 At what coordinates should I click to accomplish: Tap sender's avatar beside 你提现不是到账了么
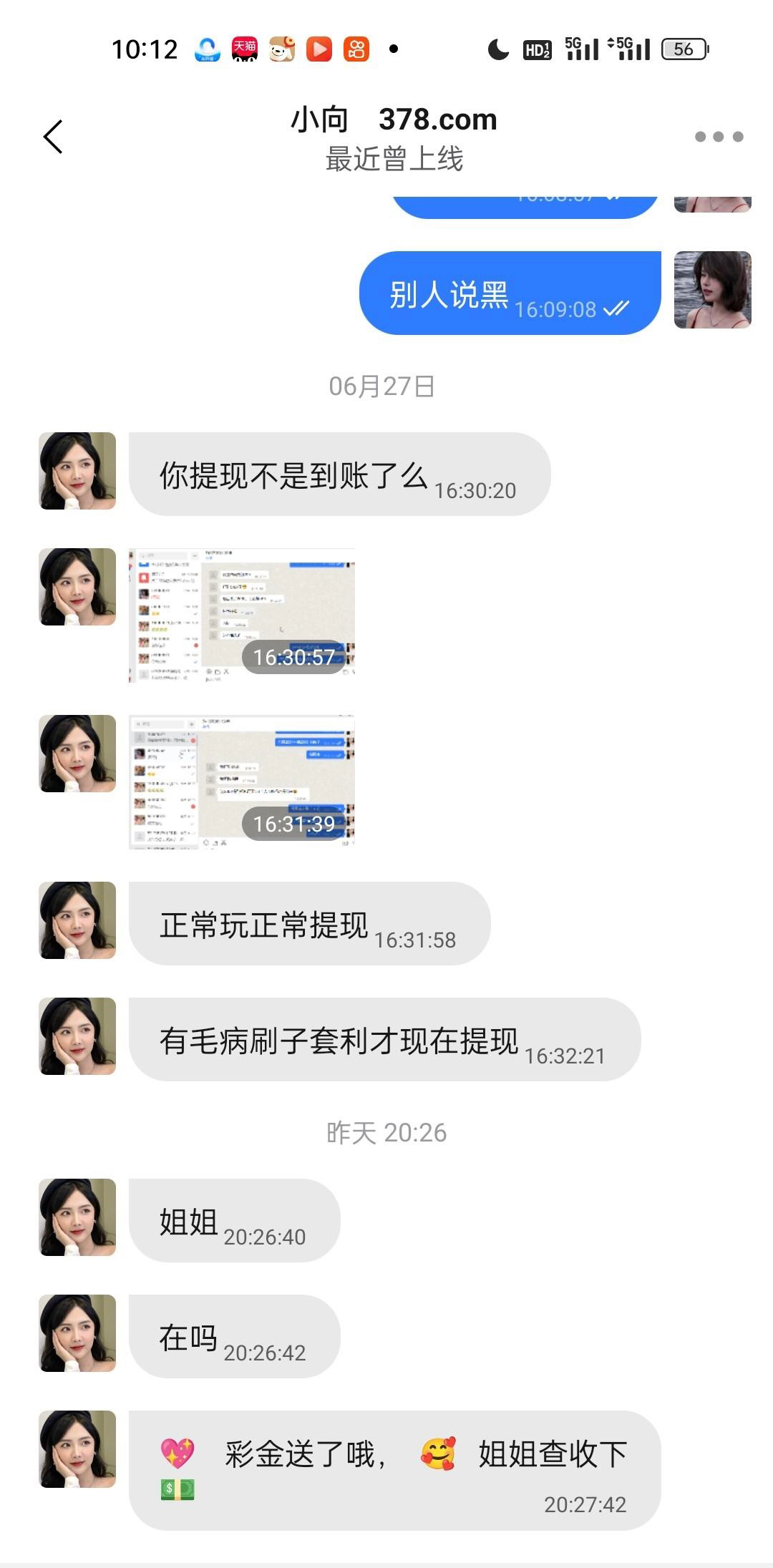pos(77,471)
